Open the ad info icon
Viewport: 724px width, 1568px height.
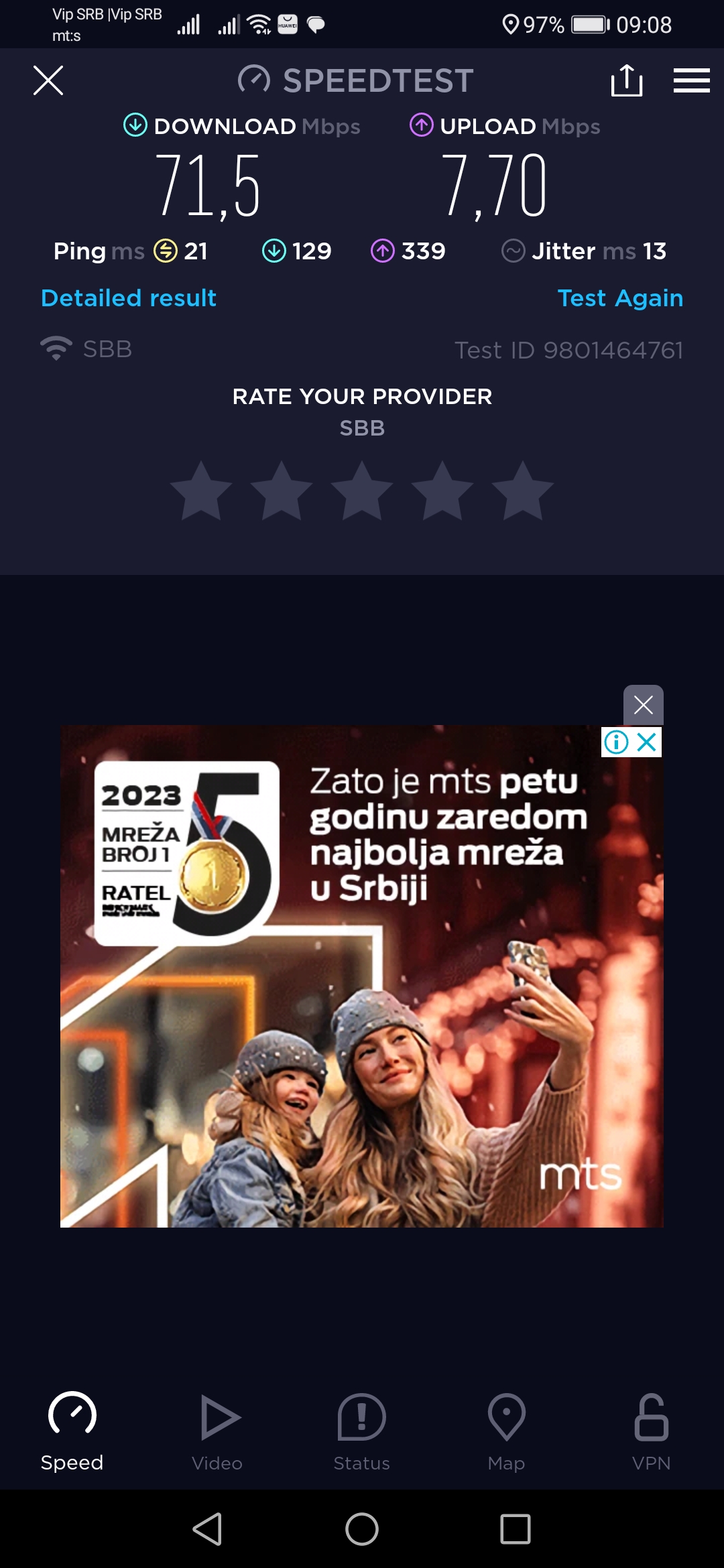(x=616, y=742)
